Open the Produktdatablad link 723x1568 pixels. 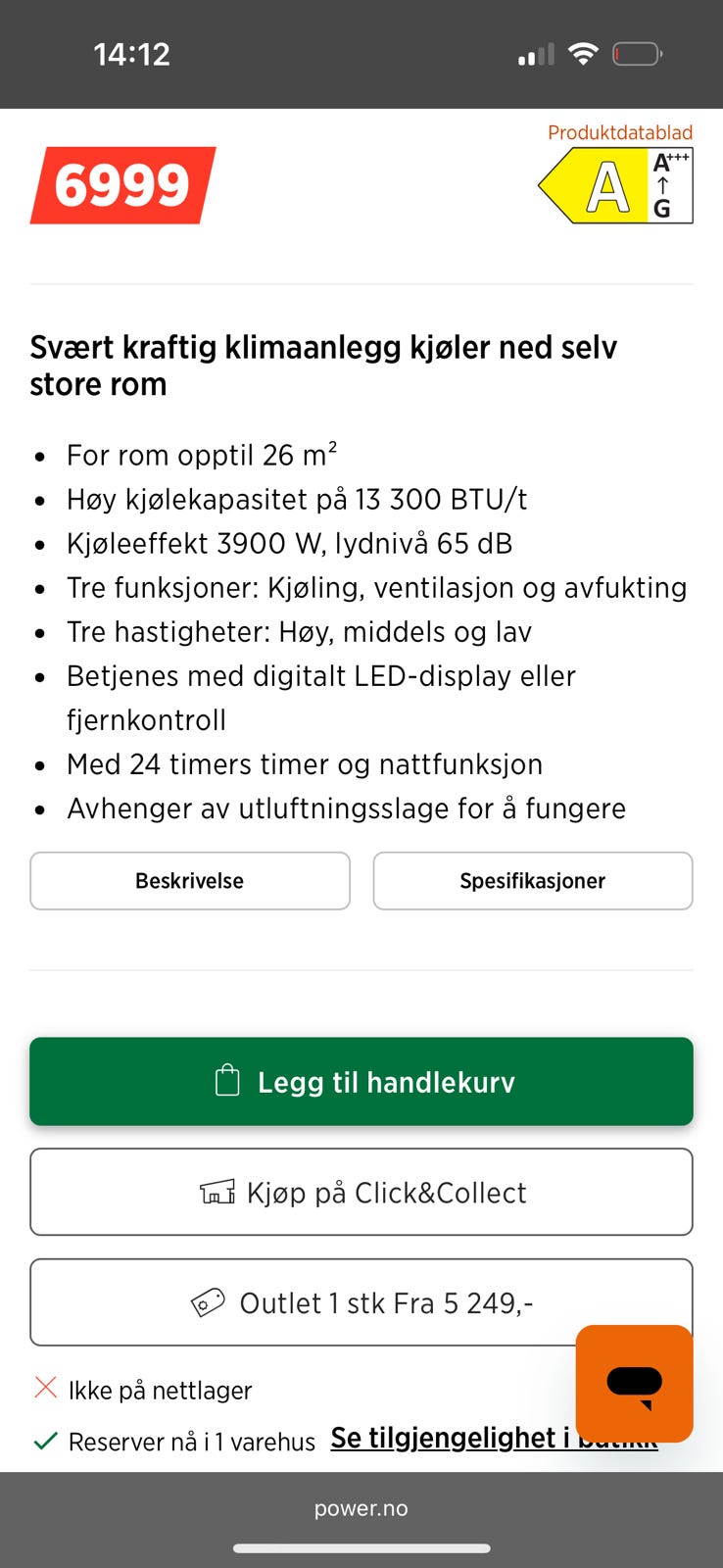pyautogui.click(x=620, y=132)
